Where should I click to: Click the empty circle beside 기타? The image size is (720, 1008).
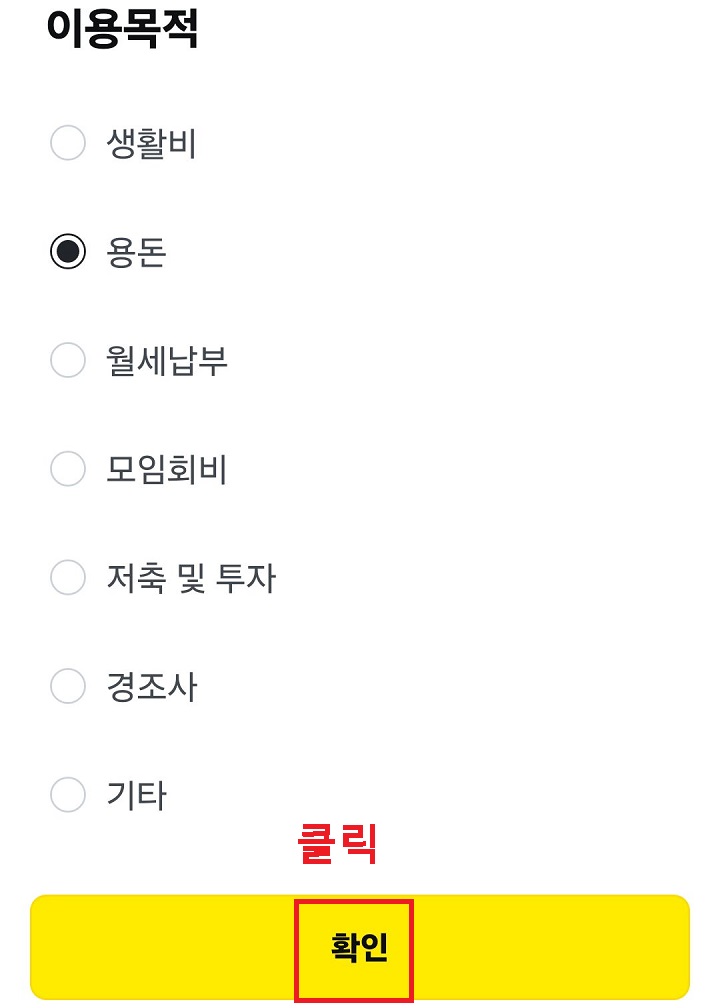coord(68,795)
